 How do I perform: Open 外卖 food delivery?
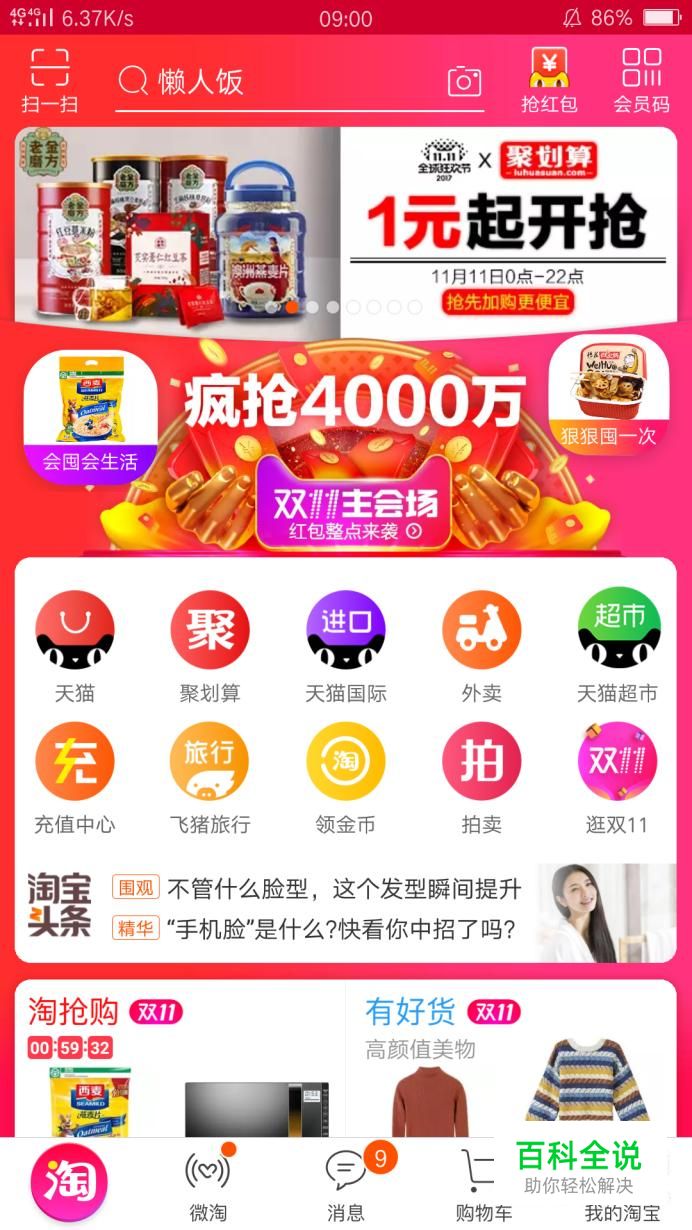tap(481, 645)
